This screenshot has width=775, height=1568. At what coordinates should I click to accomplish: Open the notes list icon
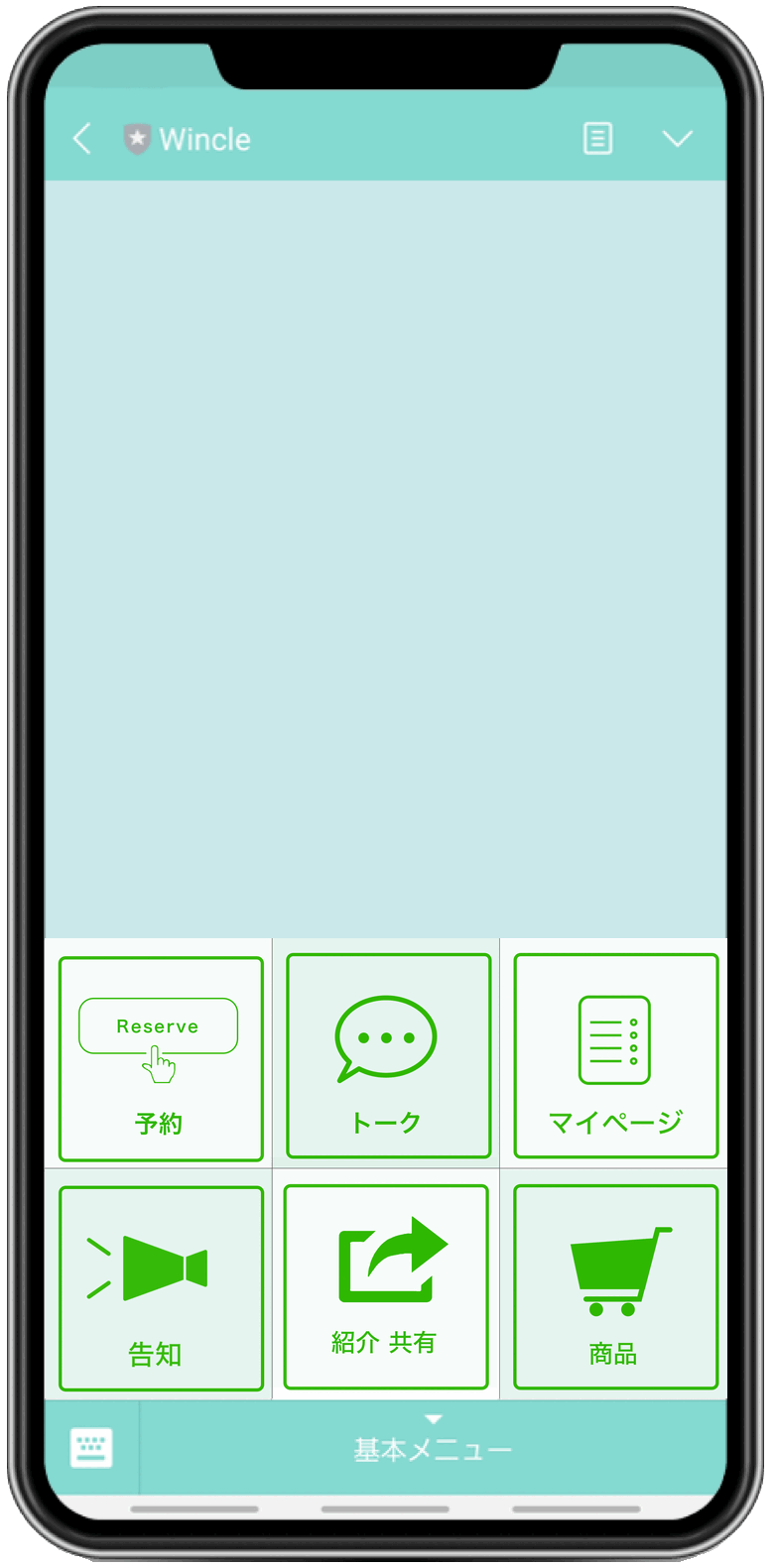pos(597,139)
